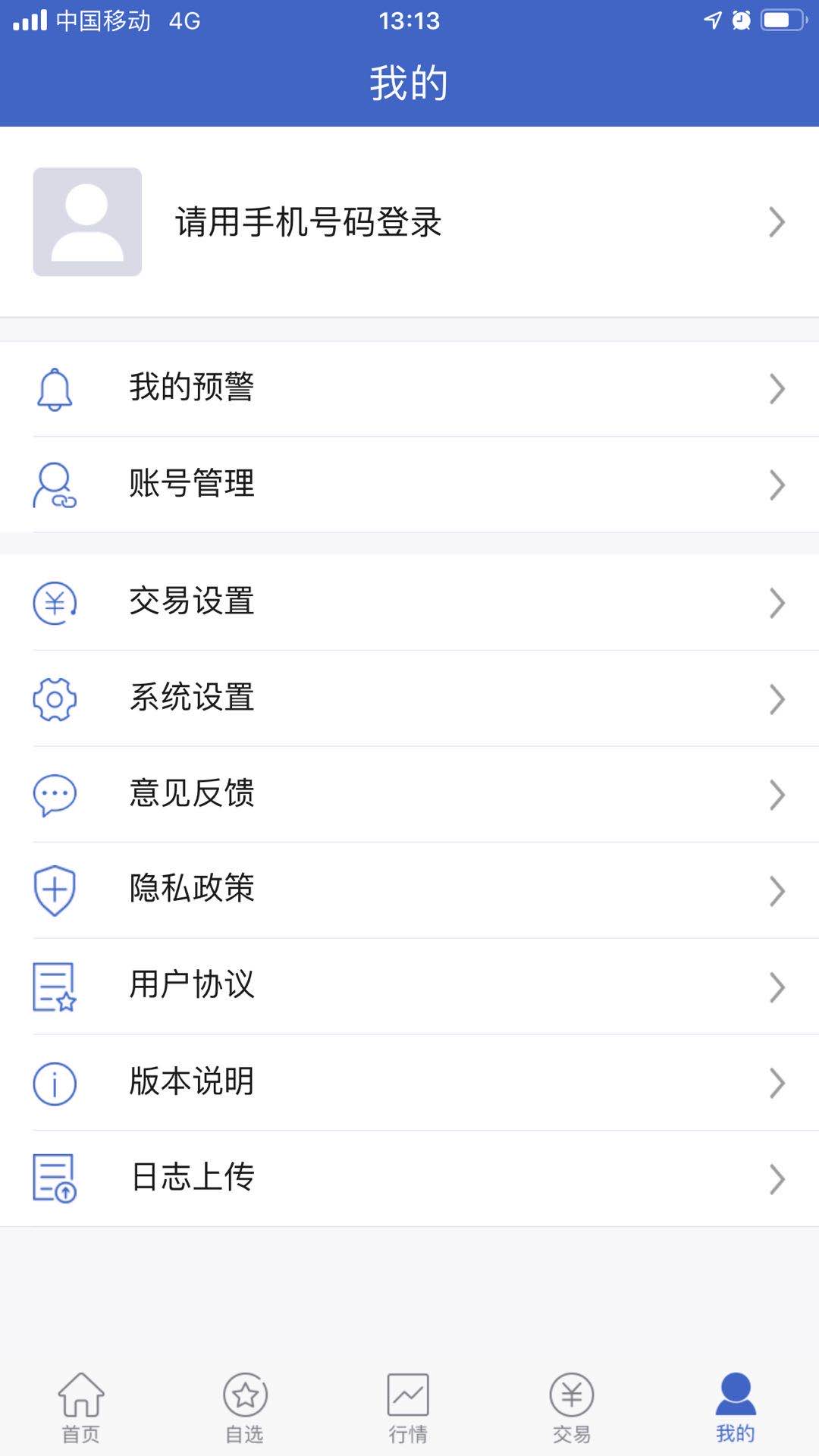Click the info circle icon beside 版本说明
This screenshot has height=1456, width=819.
[x=53, y=1083]
